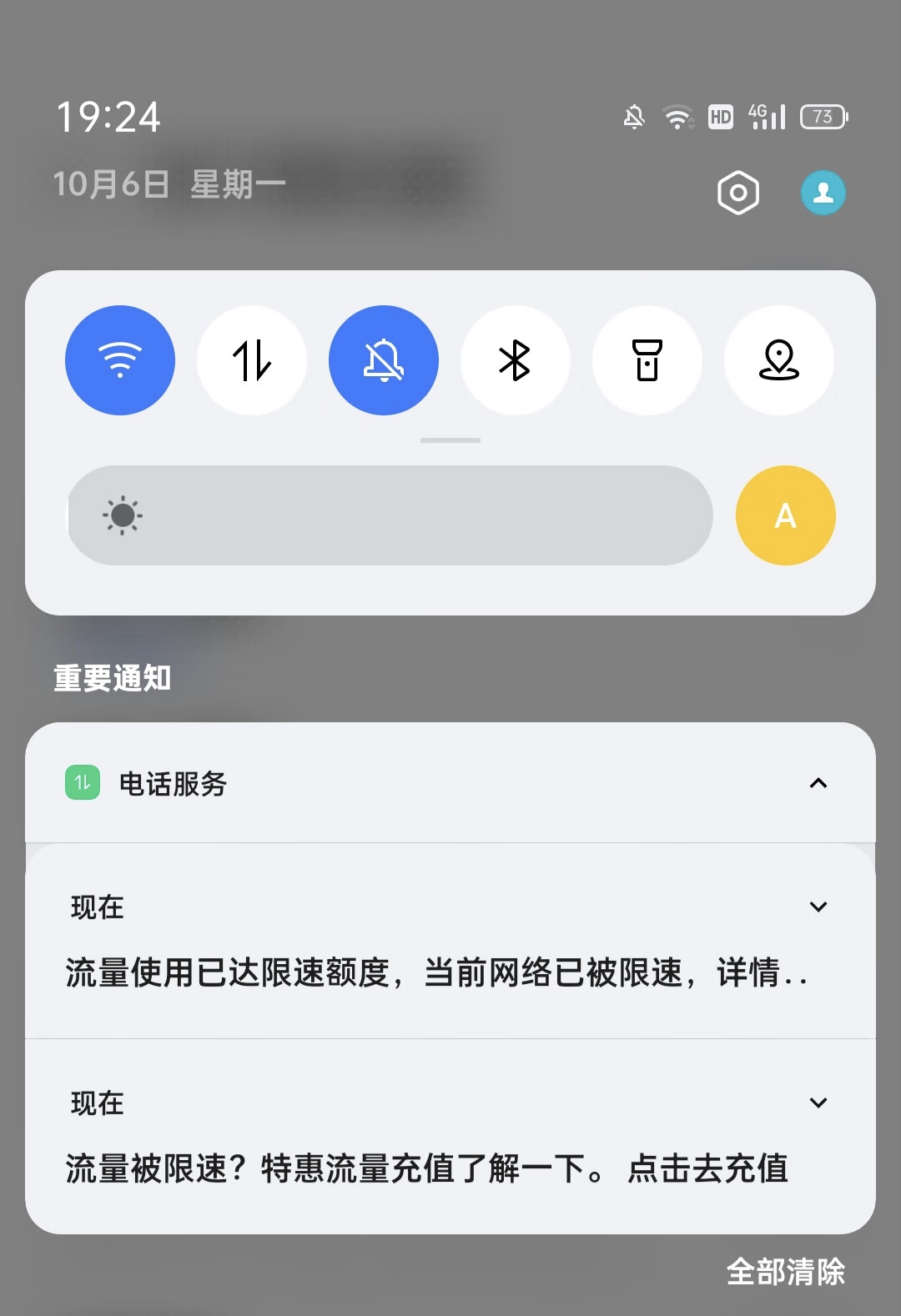901x1316 pixels.
Task: Turn off the Wi-Fi toggle
Action: (x=120, y=360)
